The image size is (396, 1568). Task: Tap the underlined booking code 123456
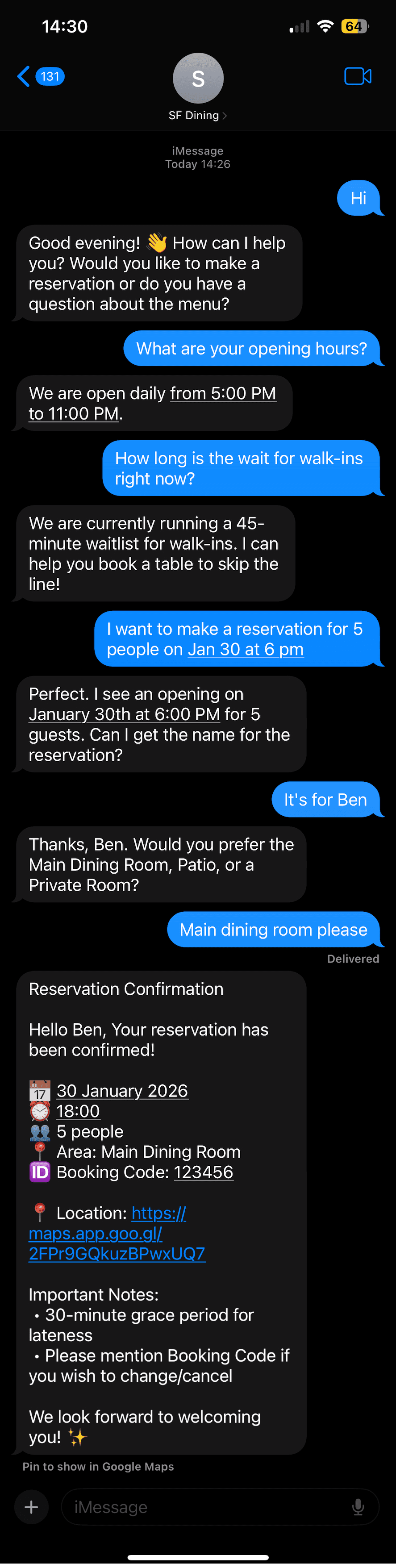tap(203, 1172)
